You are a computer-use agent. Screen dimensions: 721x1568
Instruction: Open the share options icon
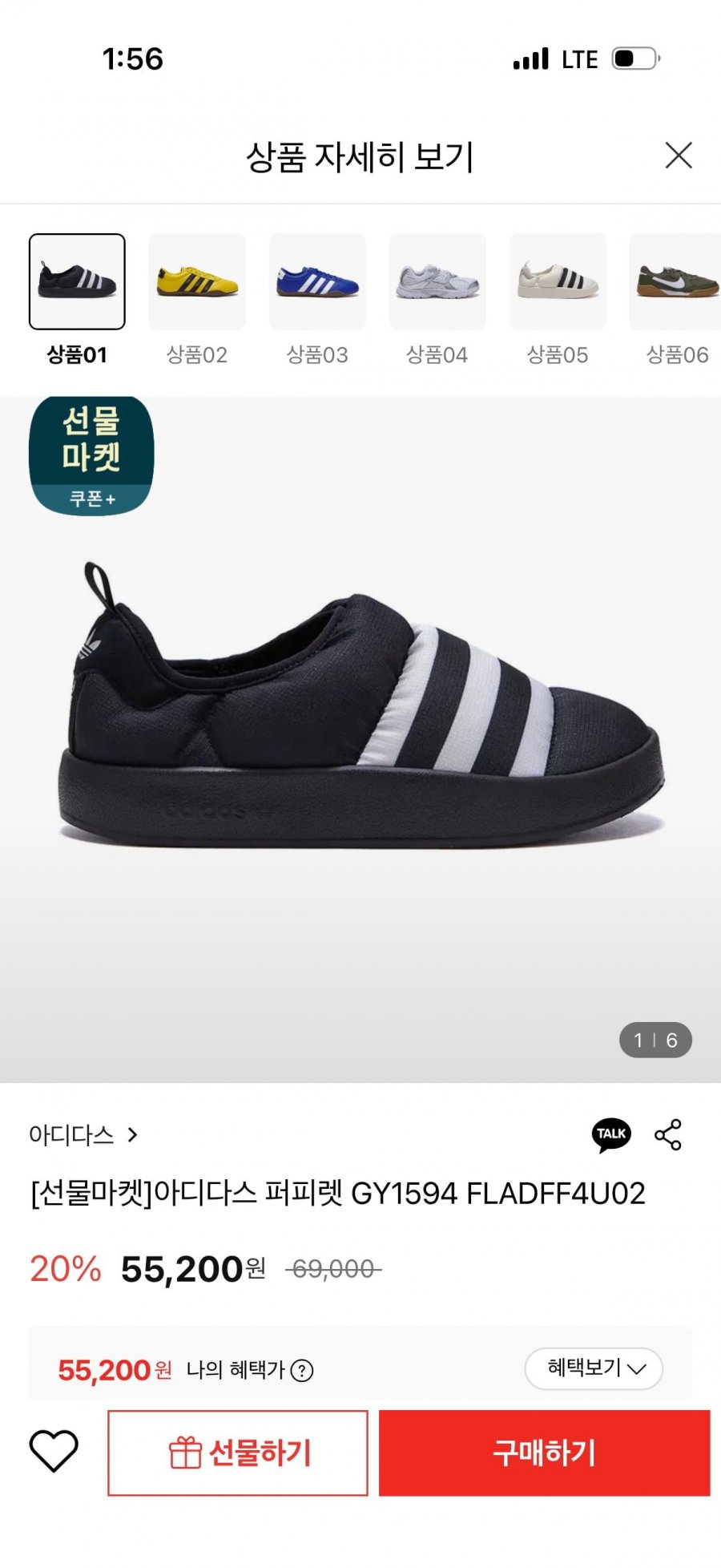point(668,1135)
